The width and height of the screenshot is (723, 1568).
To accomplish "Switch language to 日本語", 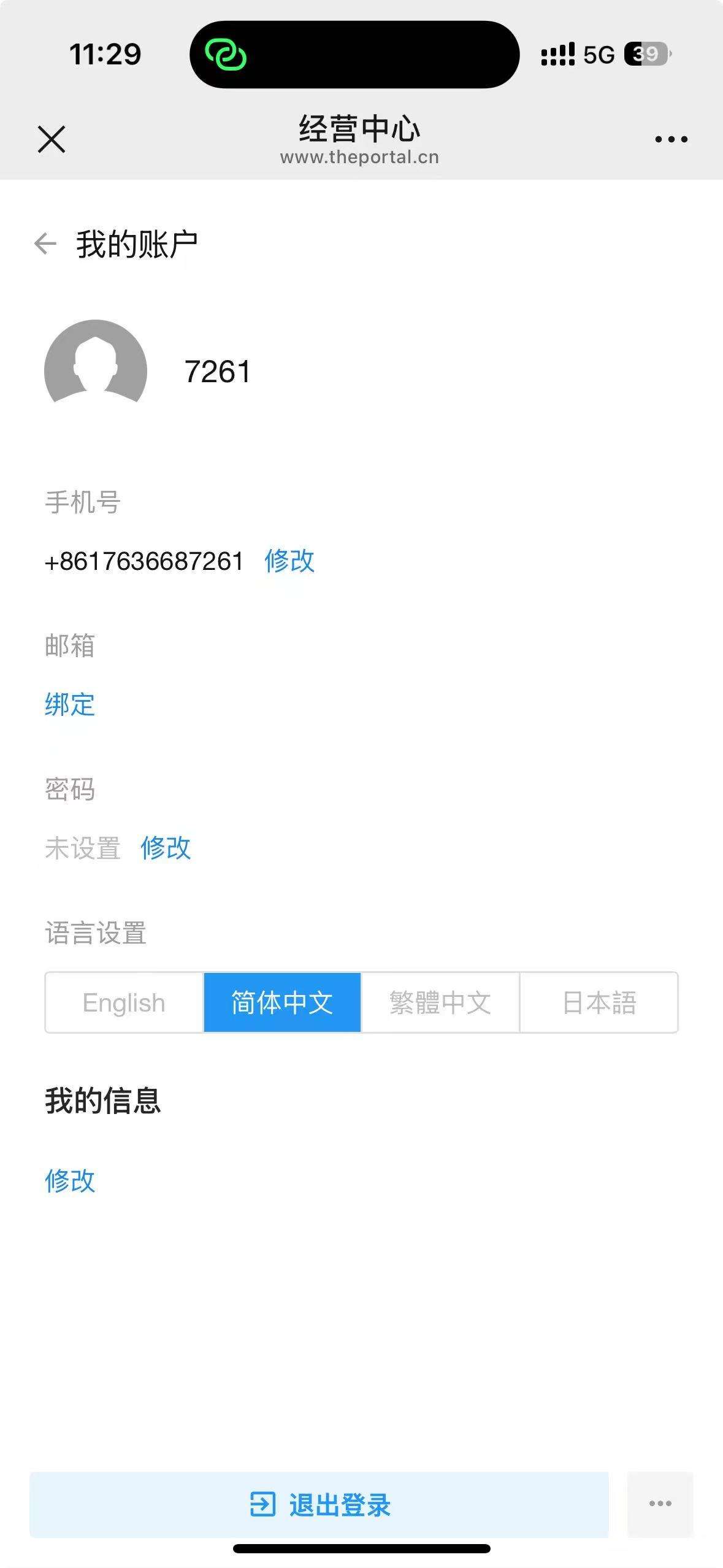I will (599, 1003).
